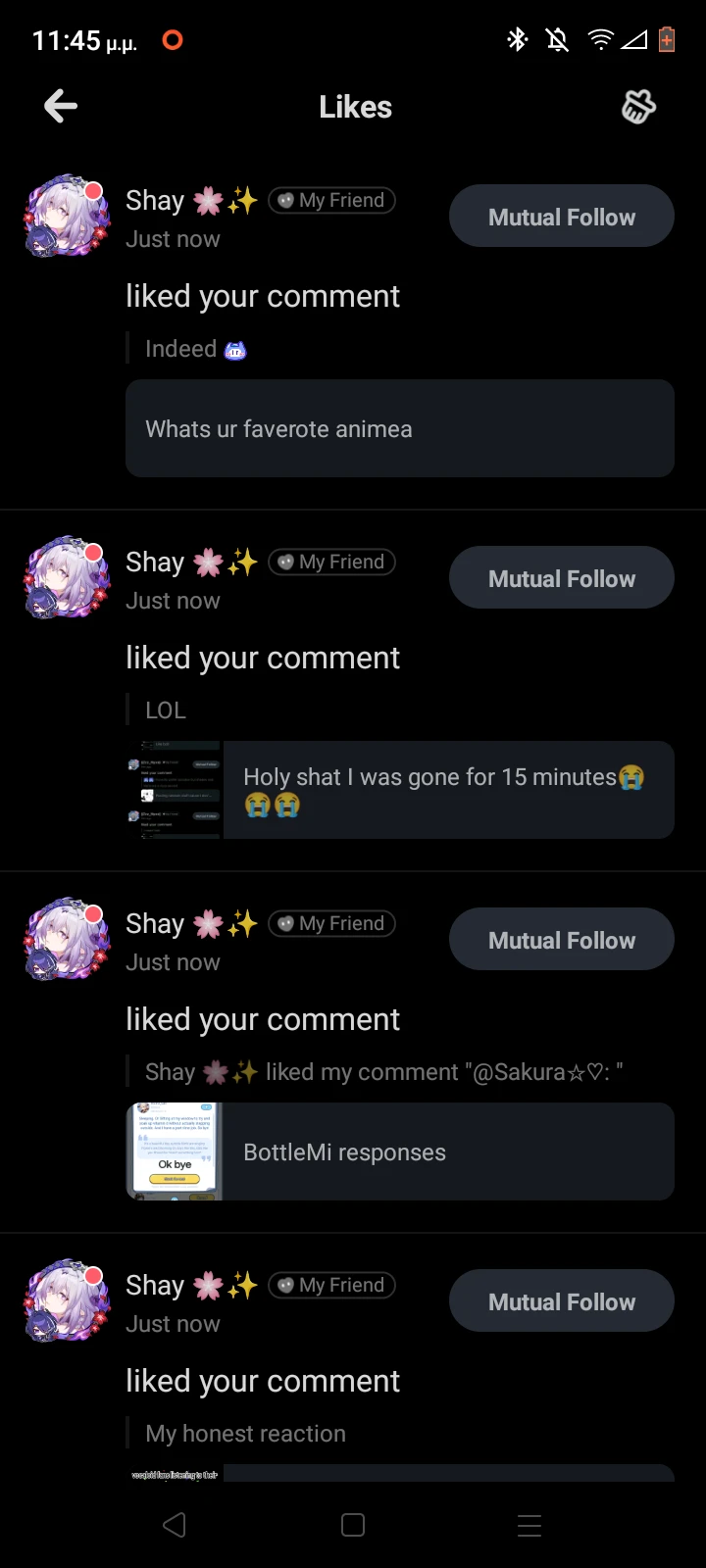
Task: Open the post "Whats ur faverote animea"
Action: (x=399, y=429)
